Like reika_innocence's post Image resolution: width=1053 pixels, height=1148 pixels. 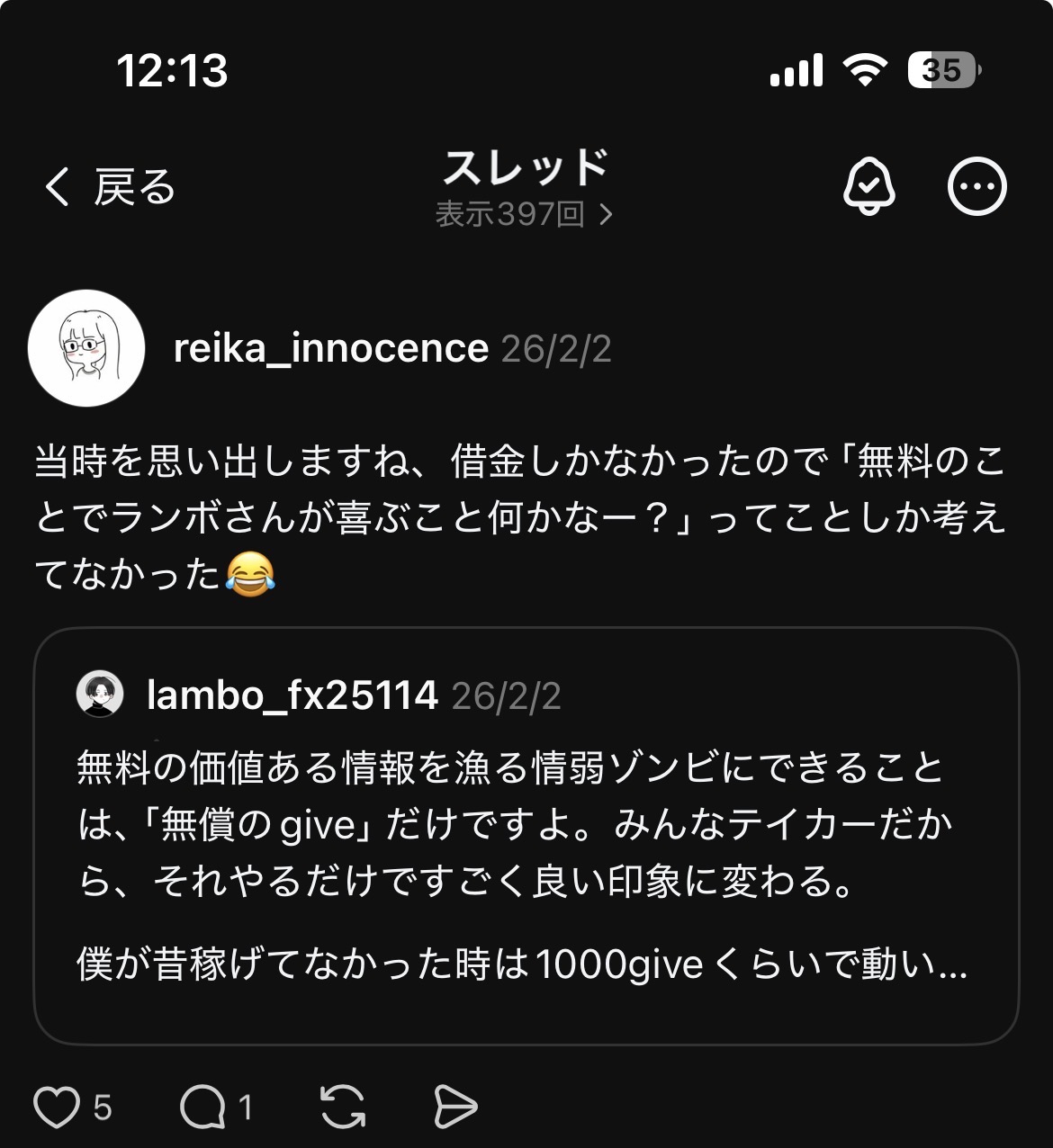tap(57, 1107)
